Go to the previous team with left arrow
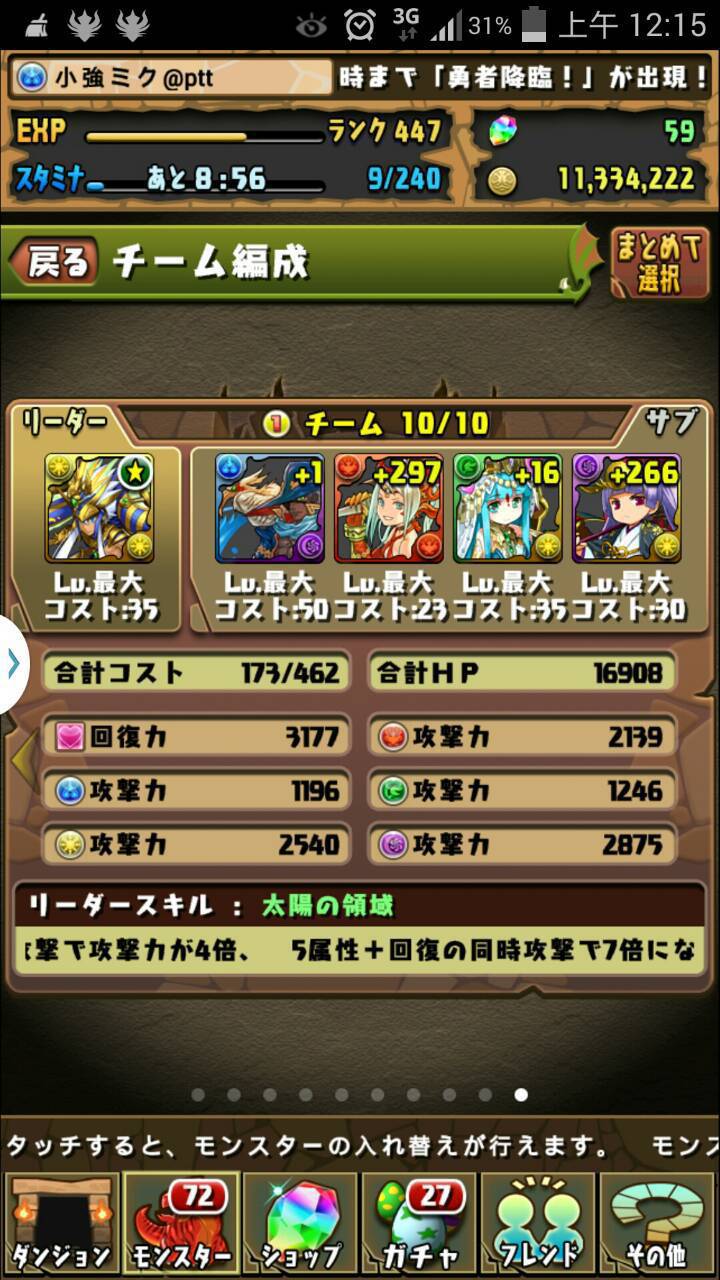Screen dimensions: 720x1280 [x=22, y=762]
